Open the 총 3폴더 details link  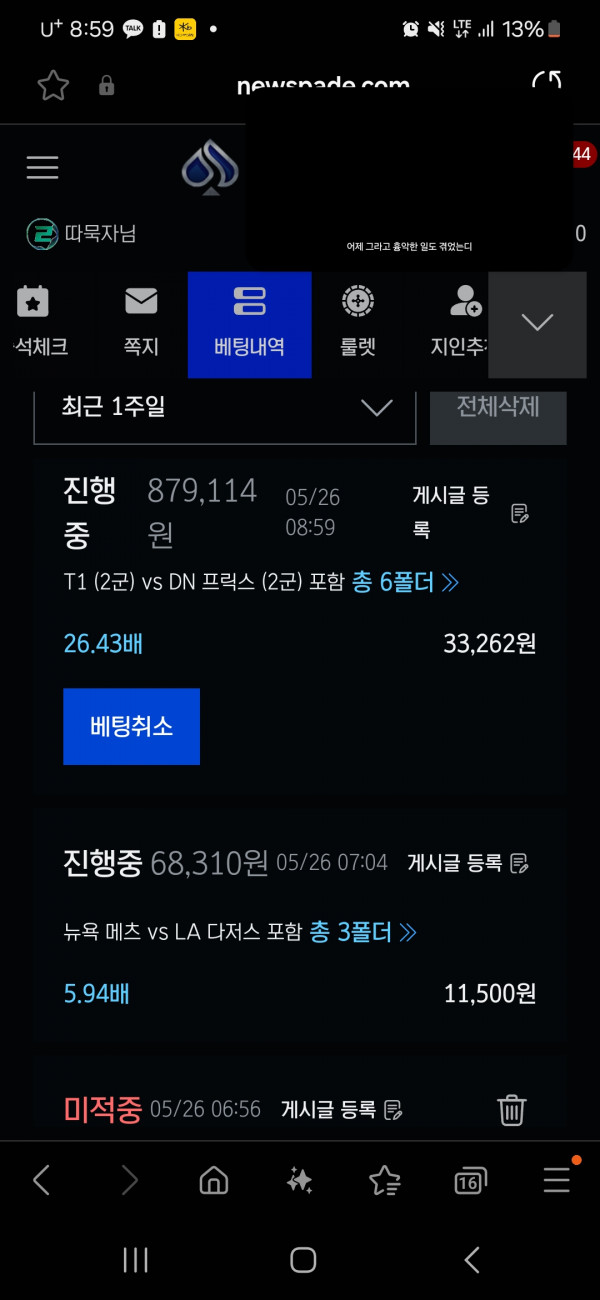363,932
